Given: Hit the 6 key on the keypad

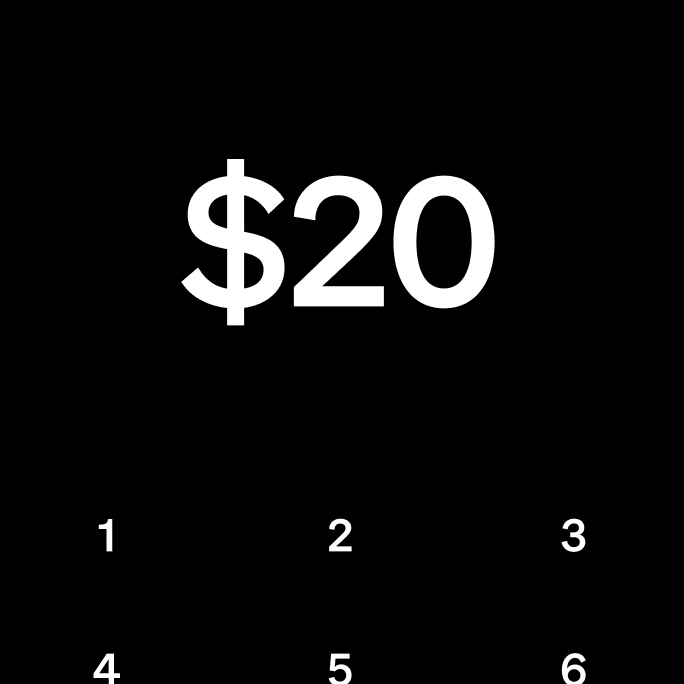Looking at the screenshot, I should (x=573, y=668).
